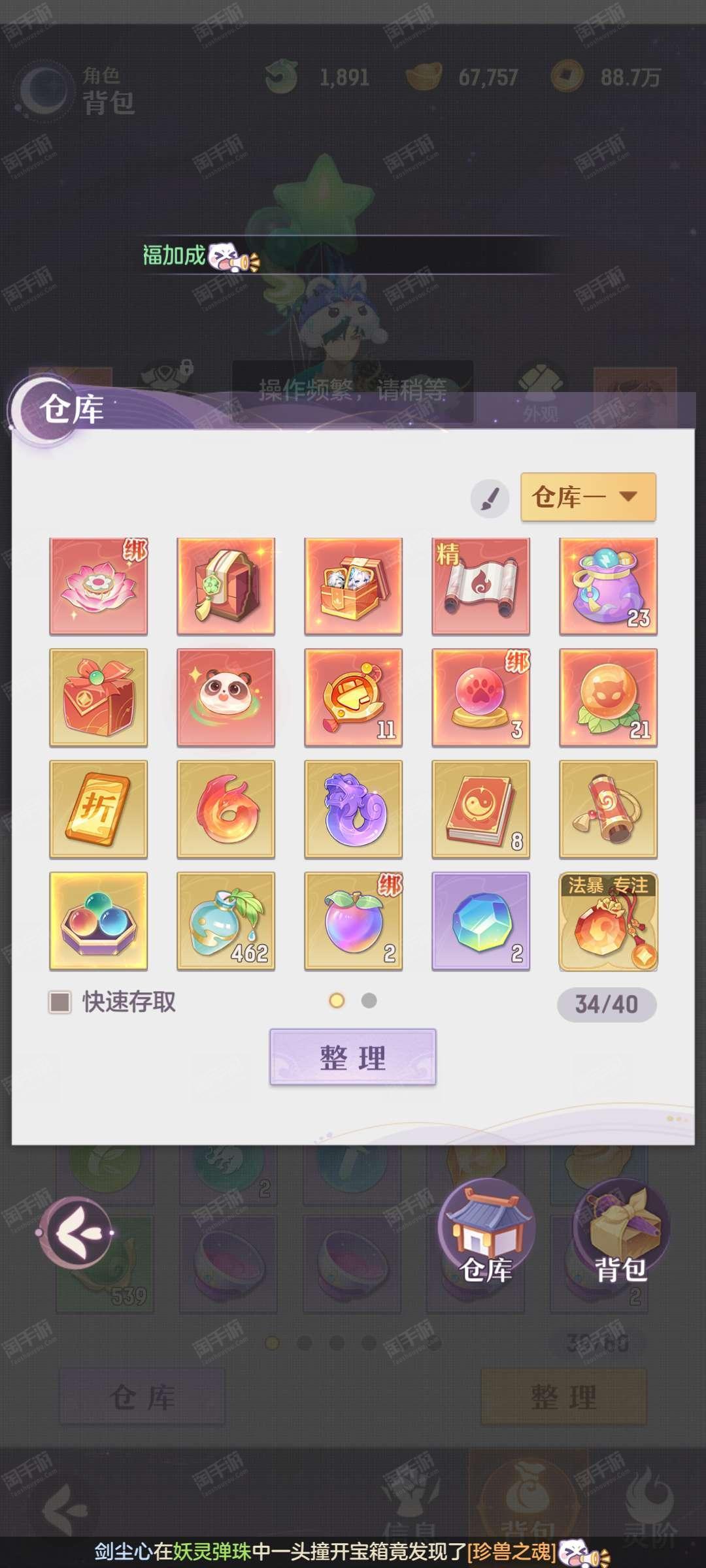Go to the second warehouse page dot
Image resolution: width=706 pixels, height=1568 pixels.
pos(369,1000)
